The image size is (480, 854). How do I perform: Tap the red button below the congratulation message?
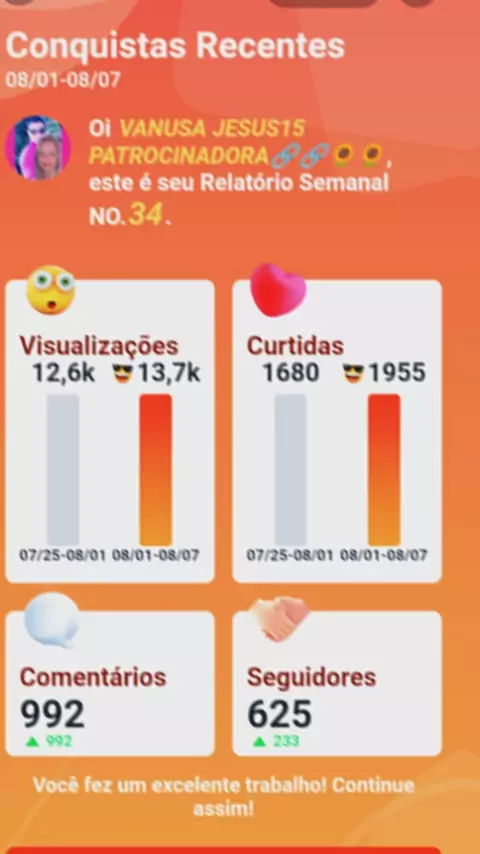223,850
